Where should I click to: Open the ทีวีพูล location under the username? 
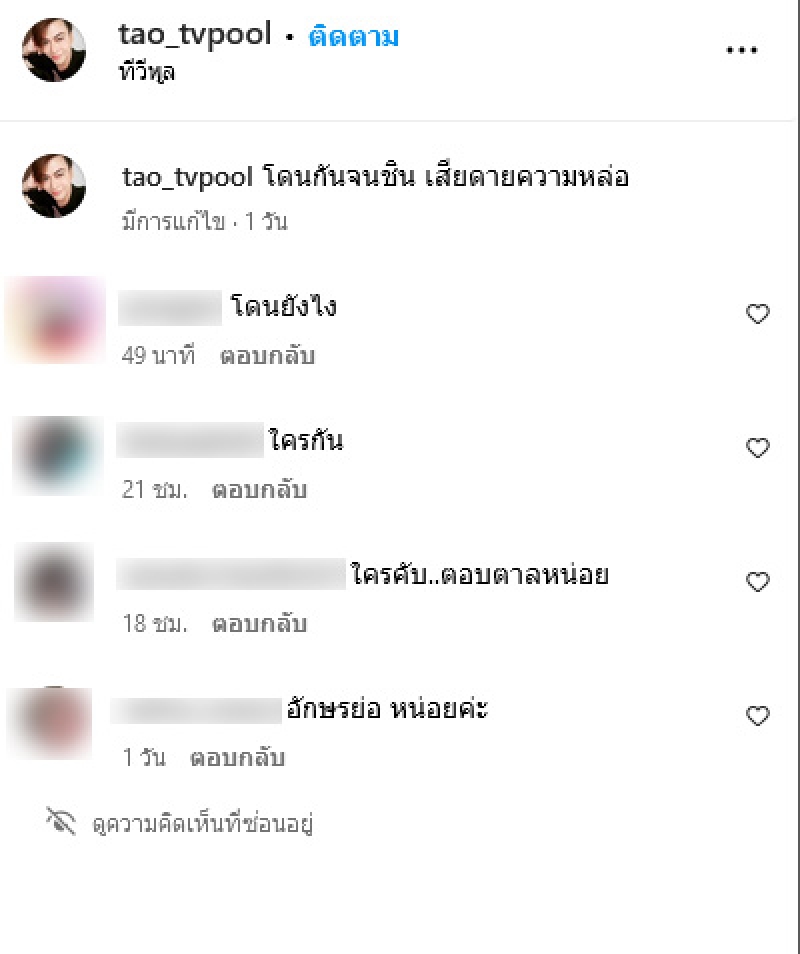point(146,73)
